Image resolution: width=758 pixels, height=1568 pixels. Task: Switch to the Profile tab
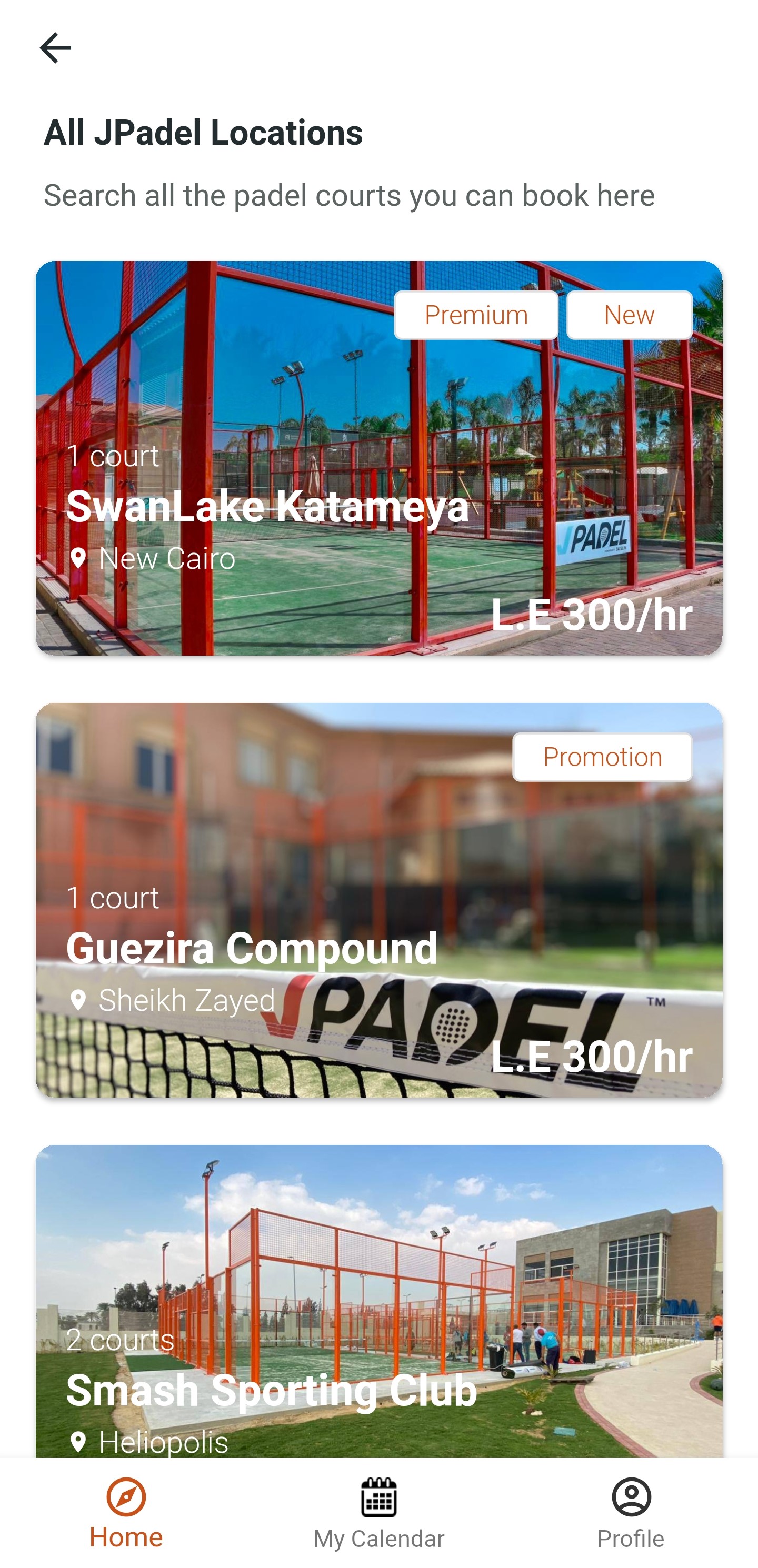(x=631, y=1512)
